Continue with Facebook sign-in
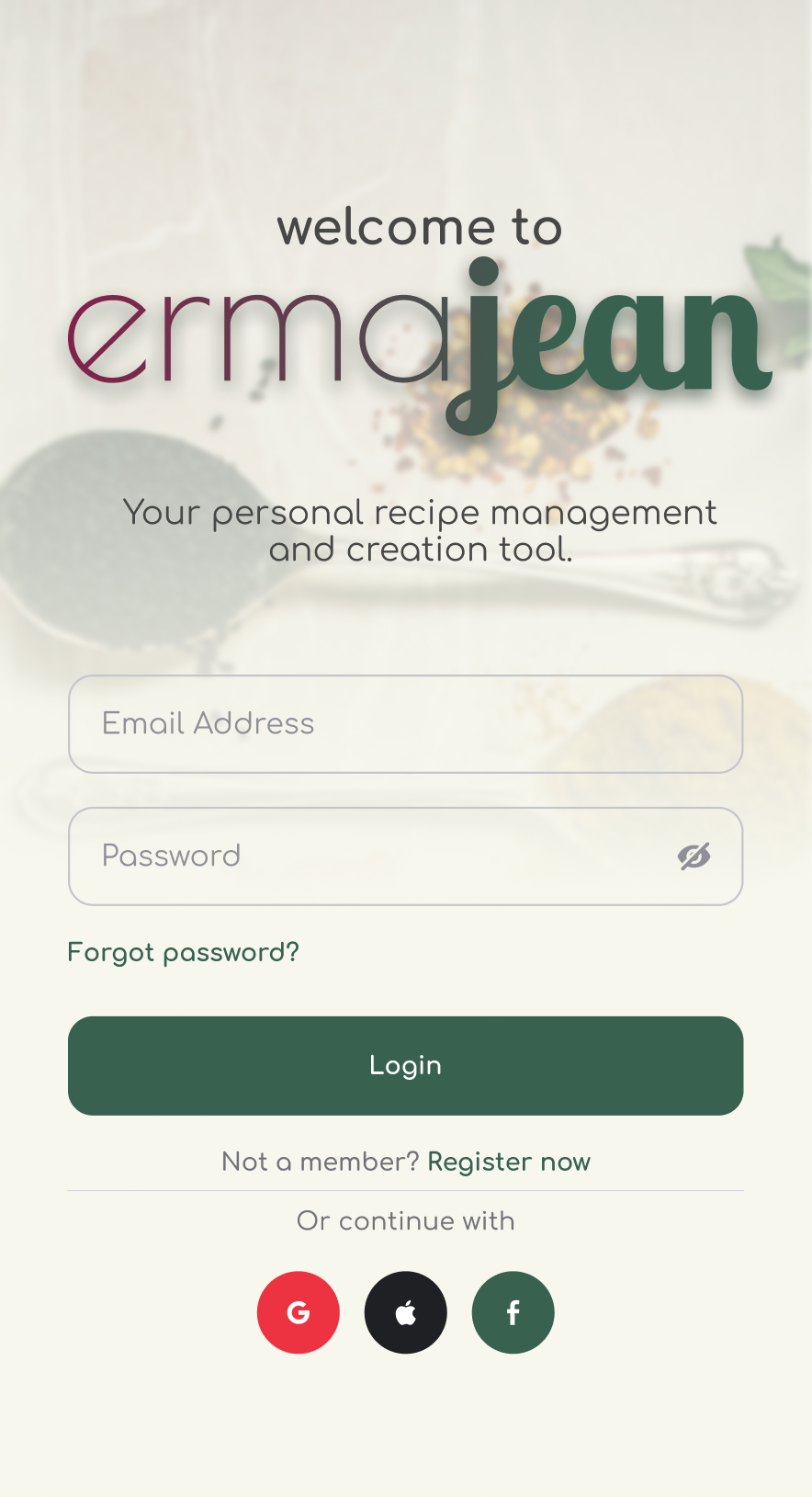The image size is (812, 1497). pyautogui.click(x=513, y=1312)
